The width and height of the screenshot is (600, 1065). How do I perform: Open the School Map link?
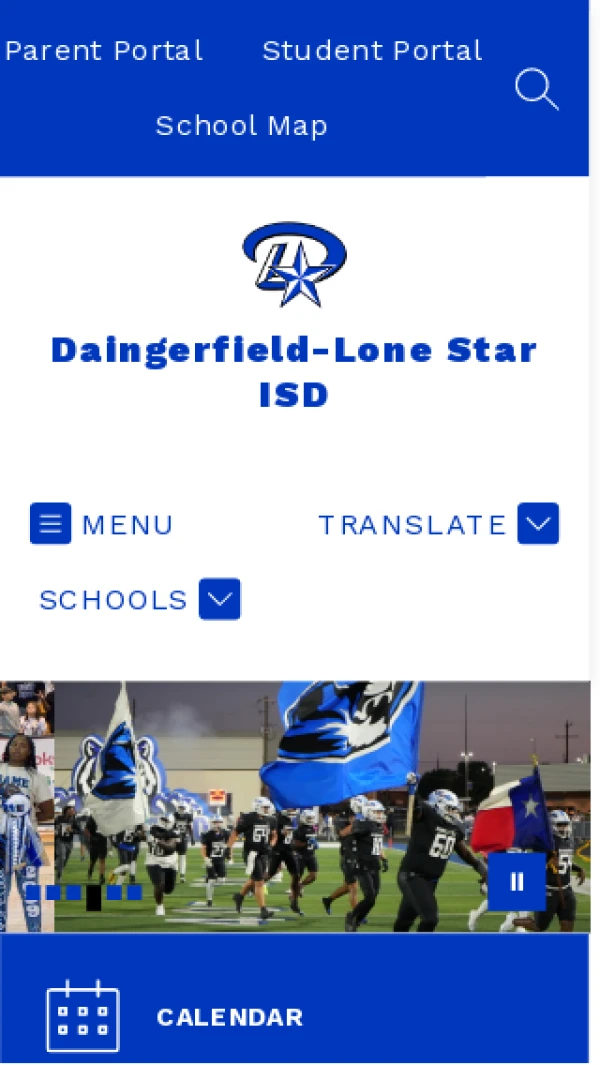pyautogui.click(x=241, y=126)
